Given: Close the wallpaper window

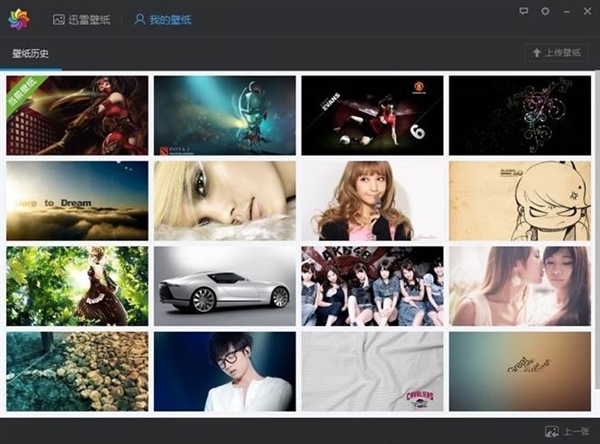Looking at the screenshot, I should tap(585, 11).
